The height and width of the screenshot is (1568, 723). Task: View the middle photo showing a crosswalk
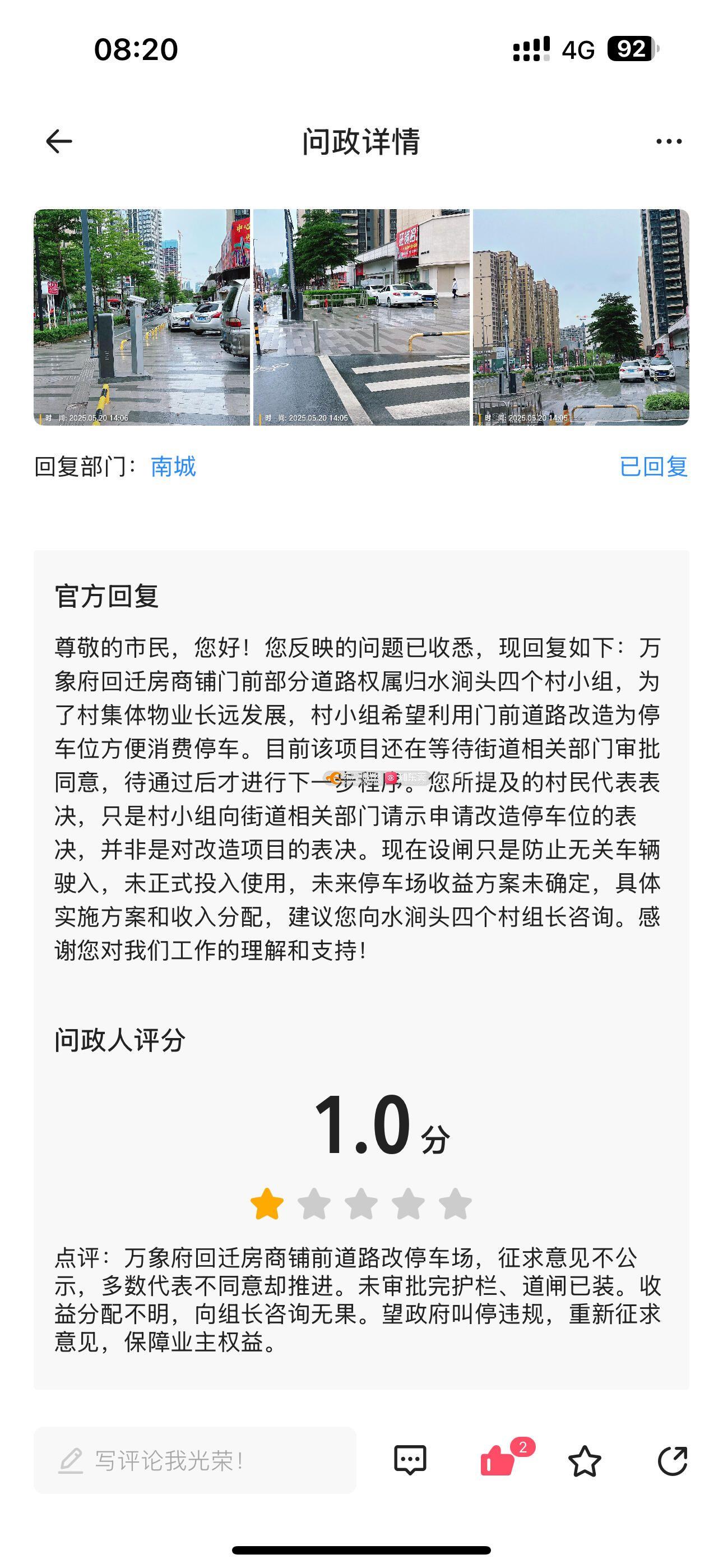pos(361,317)
